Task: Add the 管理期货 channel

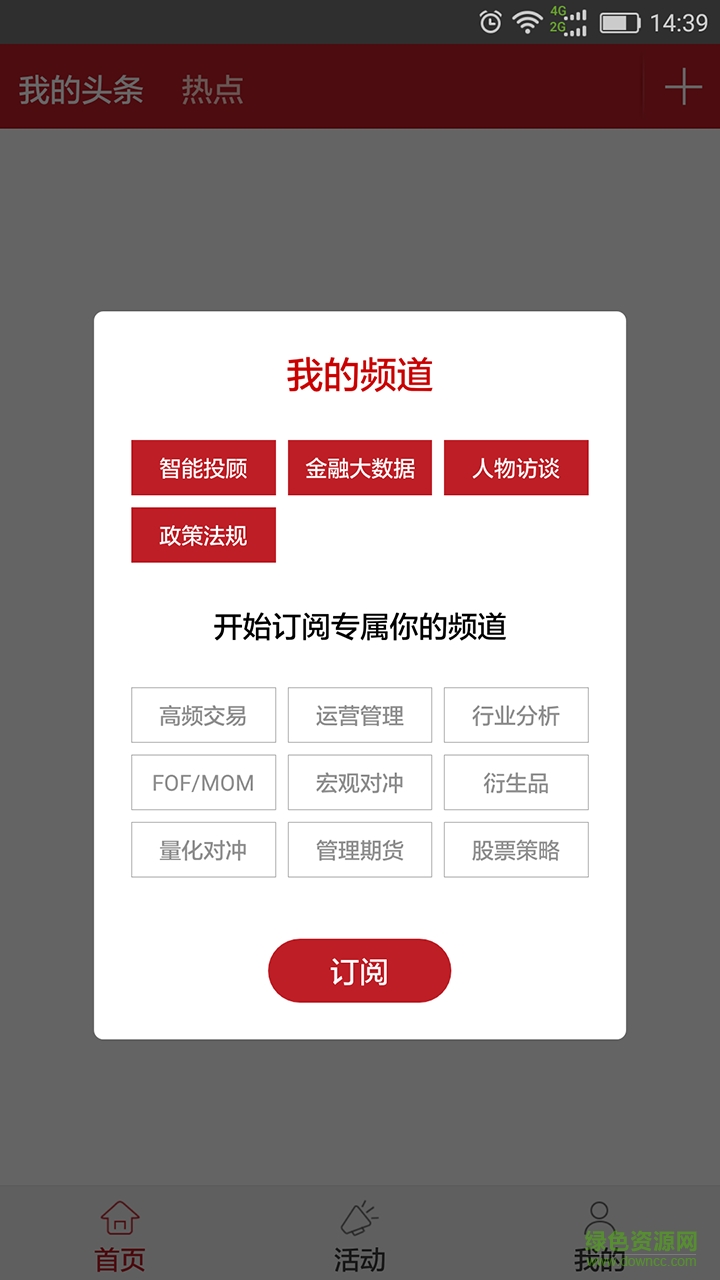Action: coord(360,850)
